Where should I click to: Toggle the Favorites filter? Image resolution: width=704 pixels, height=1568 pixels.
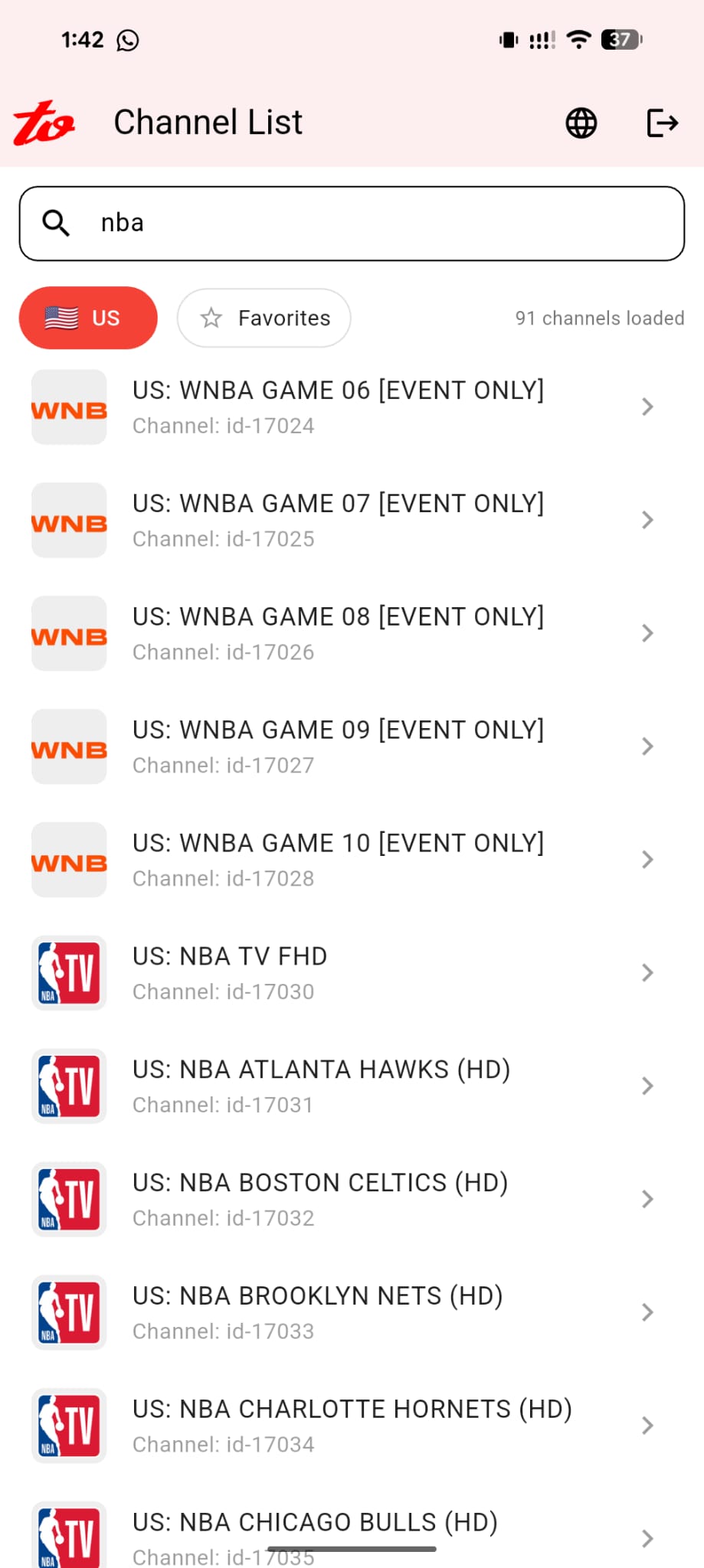[264, 318]
